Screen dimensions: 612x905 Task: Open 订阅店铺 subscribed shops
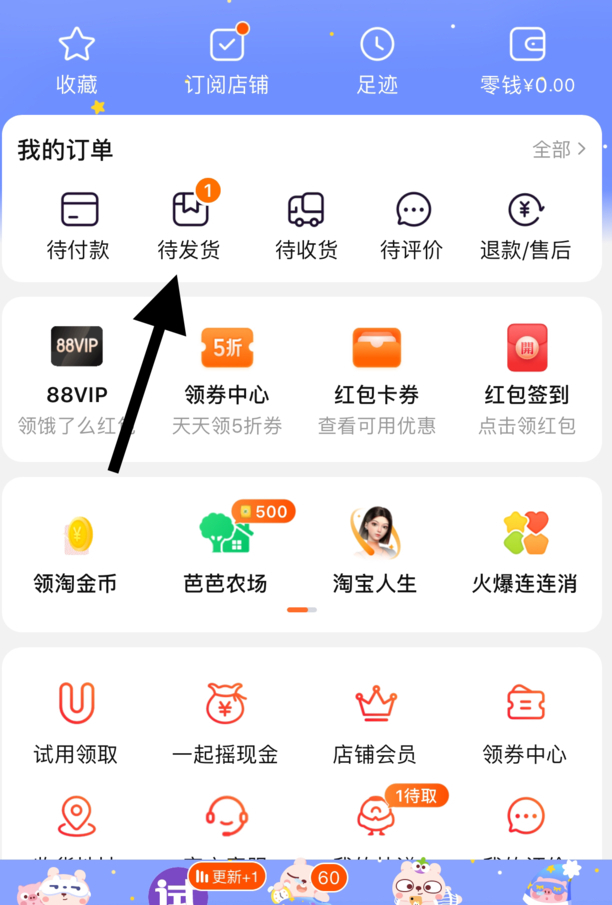[x=227, y=61]
